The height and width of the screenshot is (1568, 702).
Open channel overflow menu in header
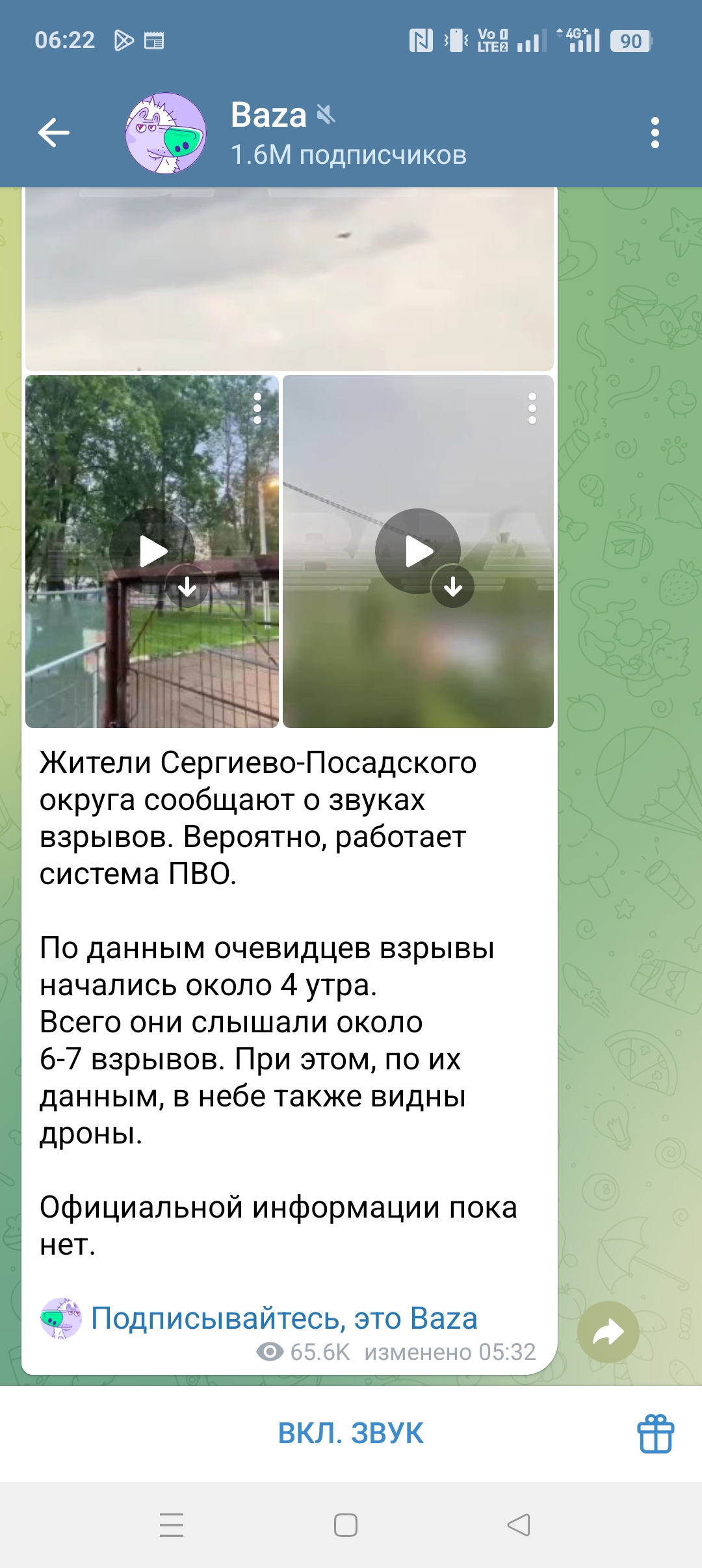point(655,133)
